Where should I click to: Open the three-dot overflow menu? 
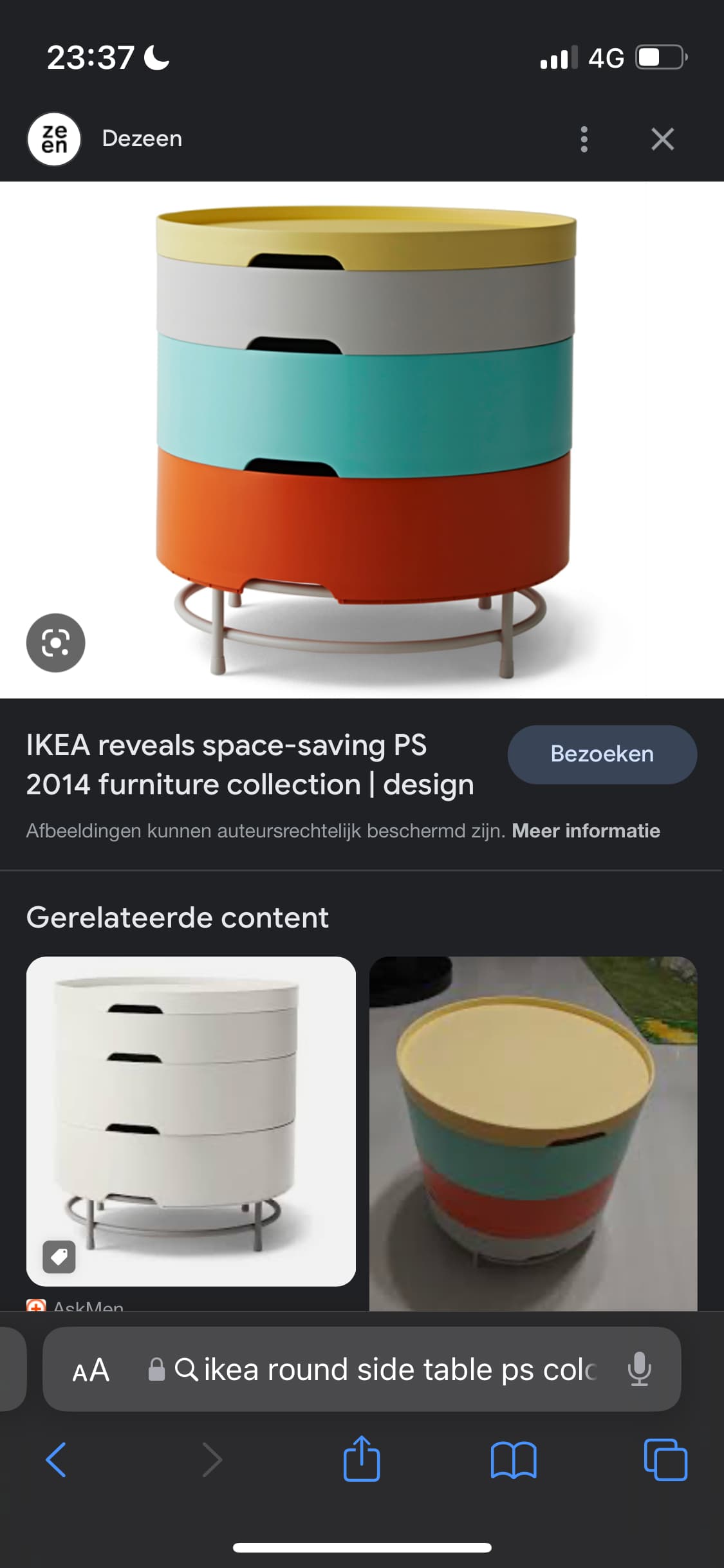click(x=584, y=139)
